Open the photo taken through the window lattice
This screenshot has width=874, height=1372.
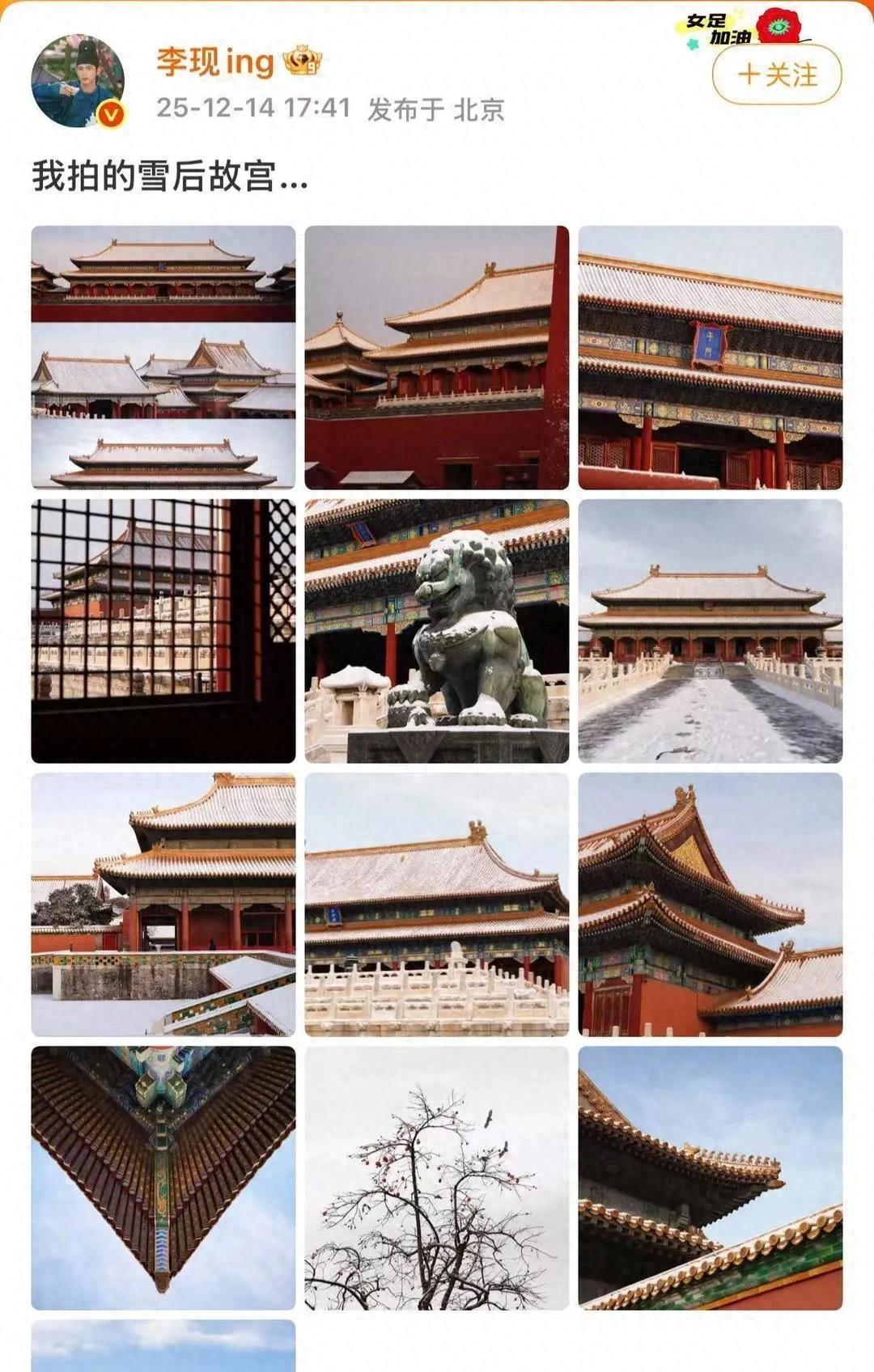tap(161, 633)
